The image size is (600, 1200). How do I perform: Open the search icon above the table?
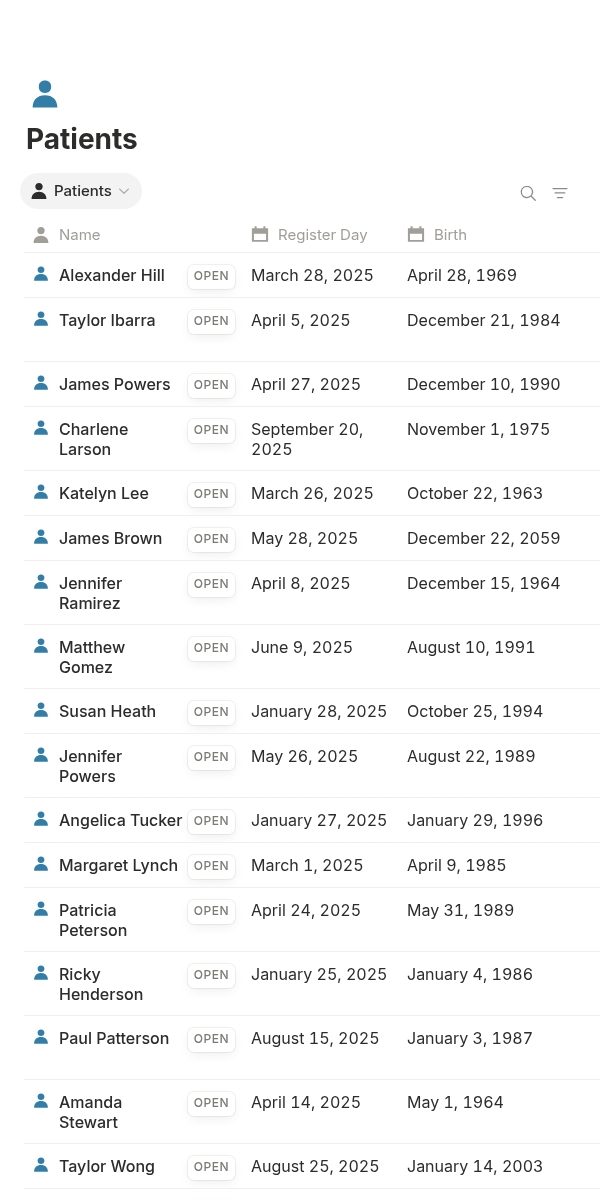(528, 193)
